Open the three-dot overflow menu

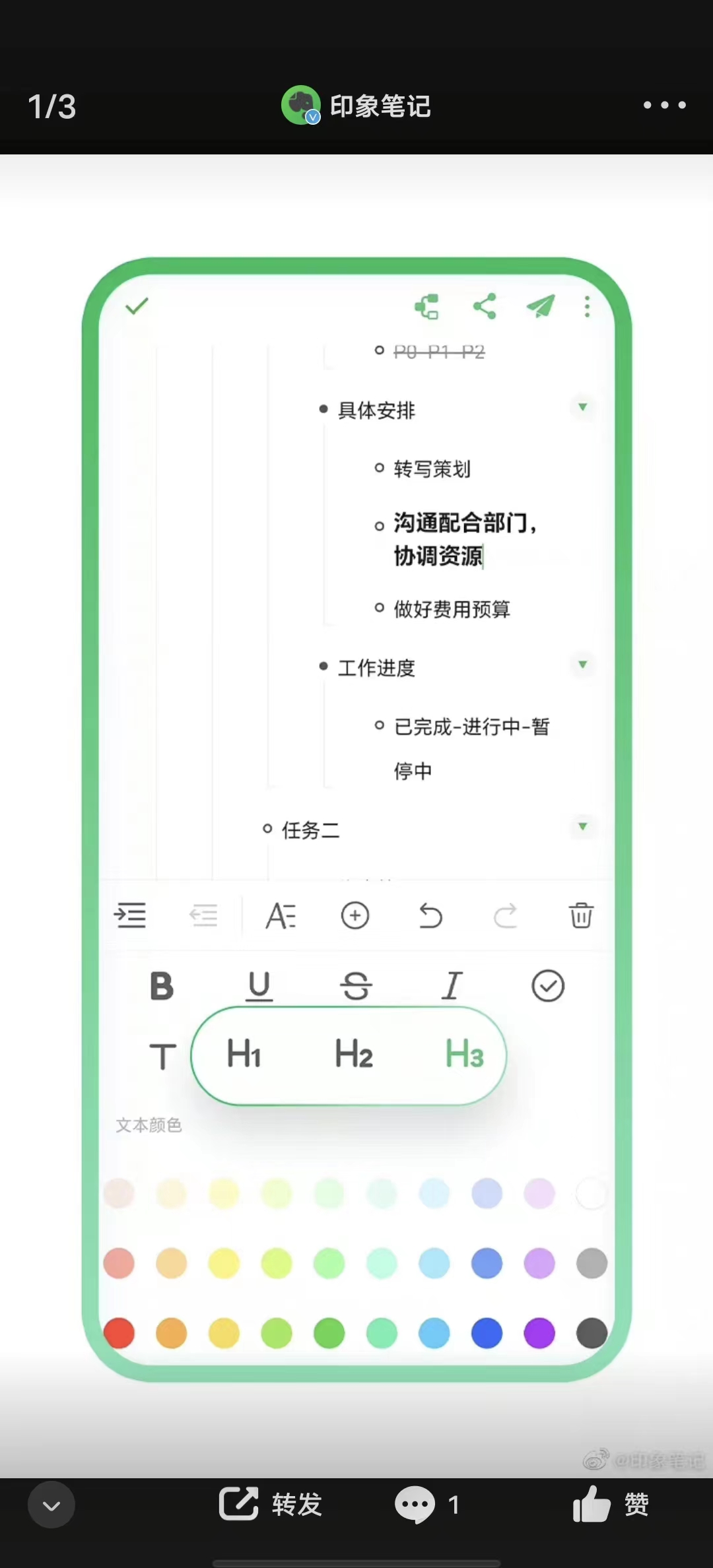coord(664,105)
